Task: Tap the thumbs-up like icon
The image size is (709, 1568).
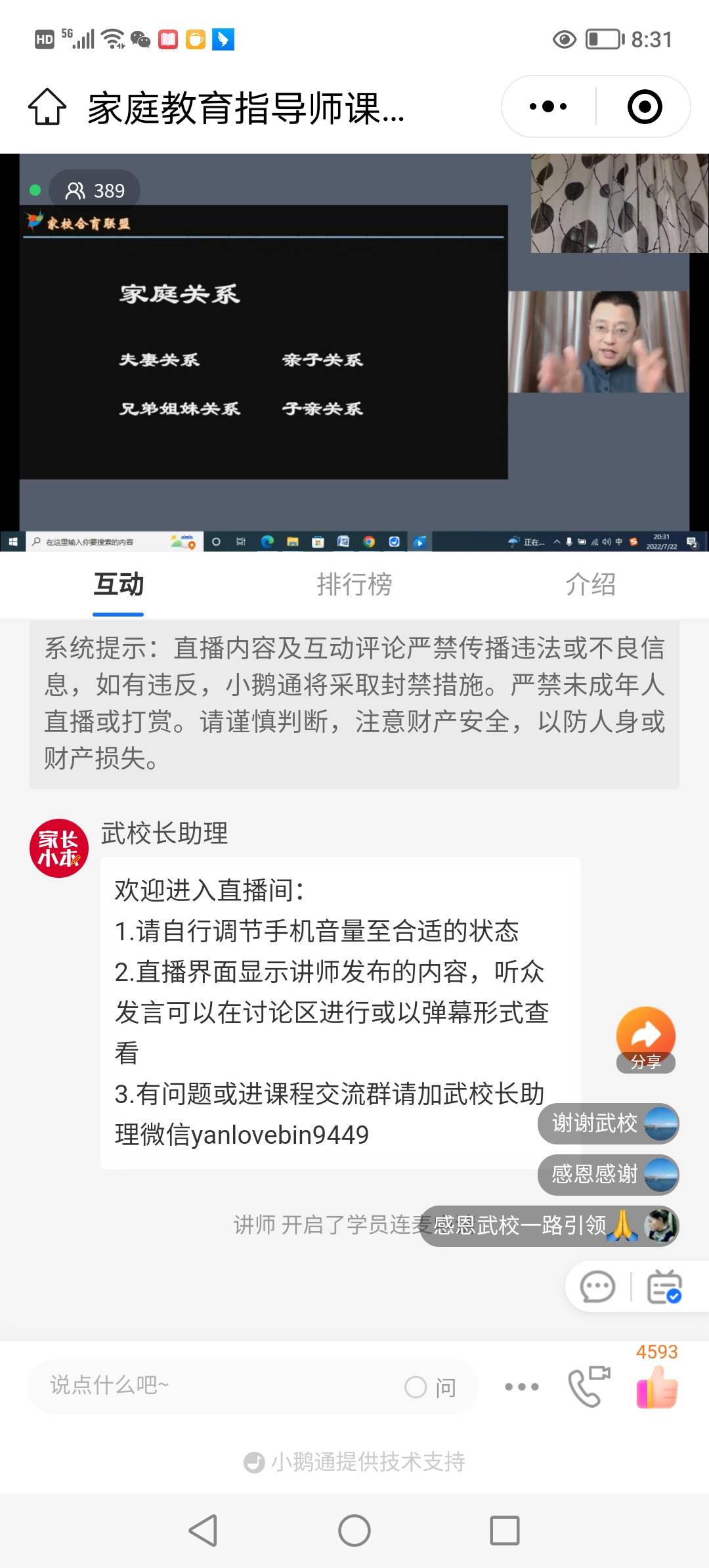Action: (656, 1387)
